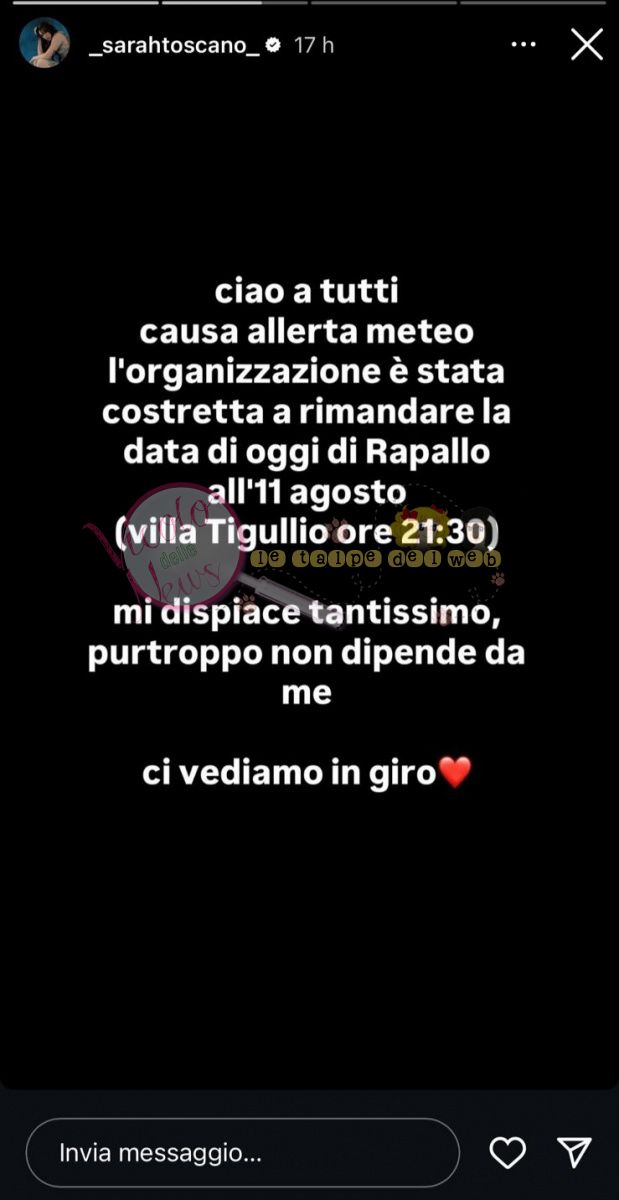Screen dimensions: 619x1200
Task: Share the story via paper plane icon
Action: 574,1153
